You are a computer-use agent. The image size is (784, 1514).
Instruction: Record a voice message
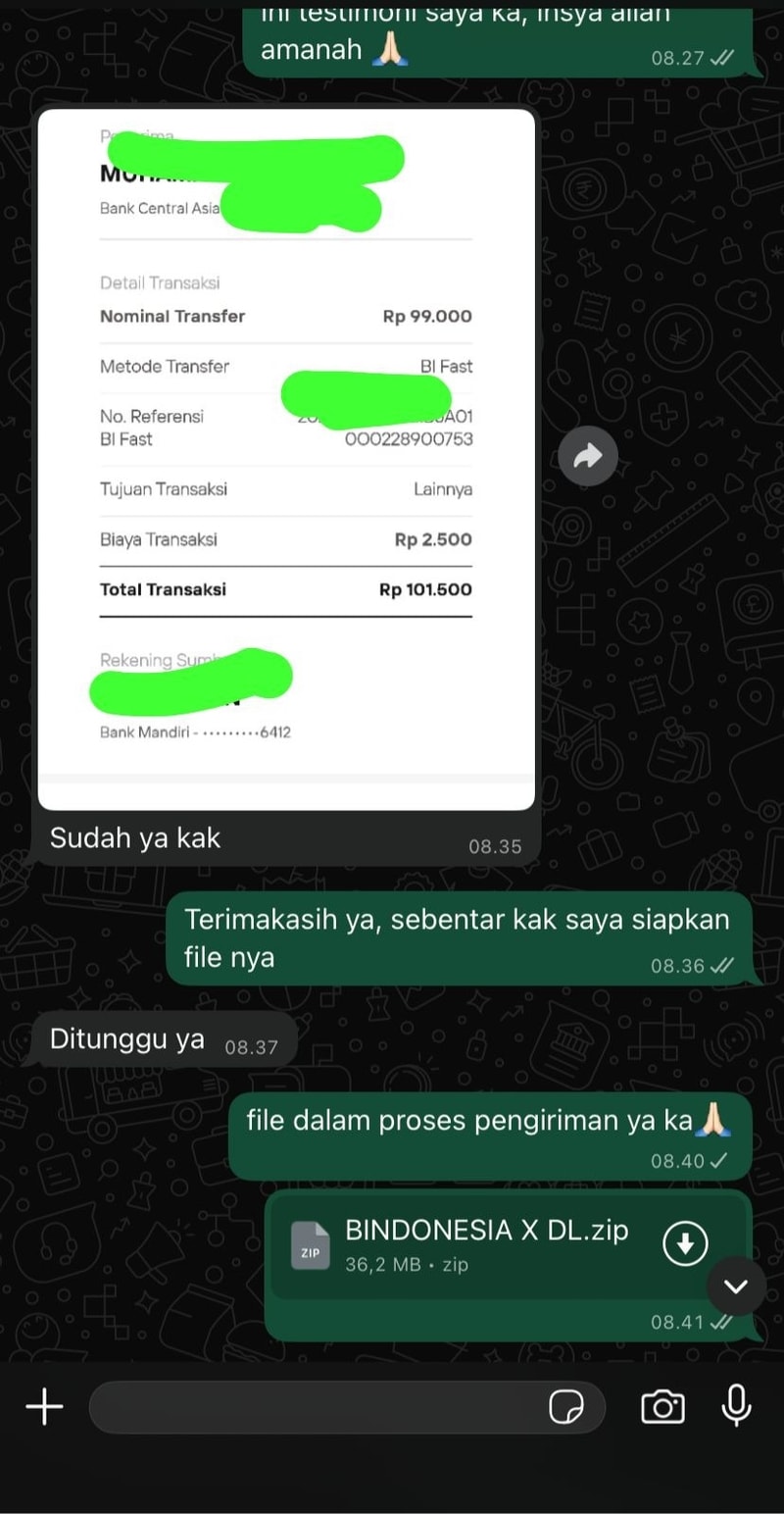(736, 1406)
